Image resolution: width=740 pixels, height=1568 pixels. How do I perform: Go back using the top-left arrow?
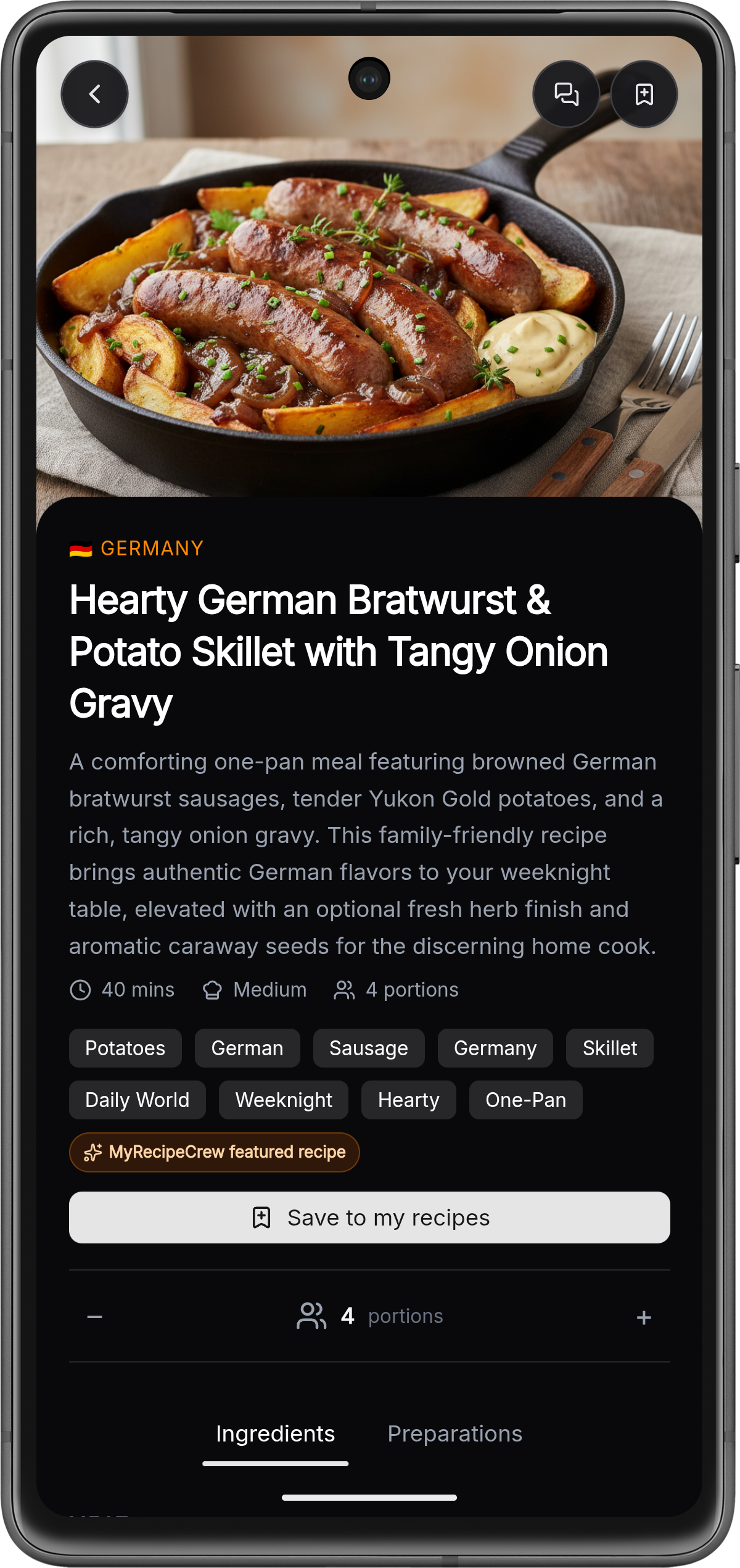pos(94,94)
